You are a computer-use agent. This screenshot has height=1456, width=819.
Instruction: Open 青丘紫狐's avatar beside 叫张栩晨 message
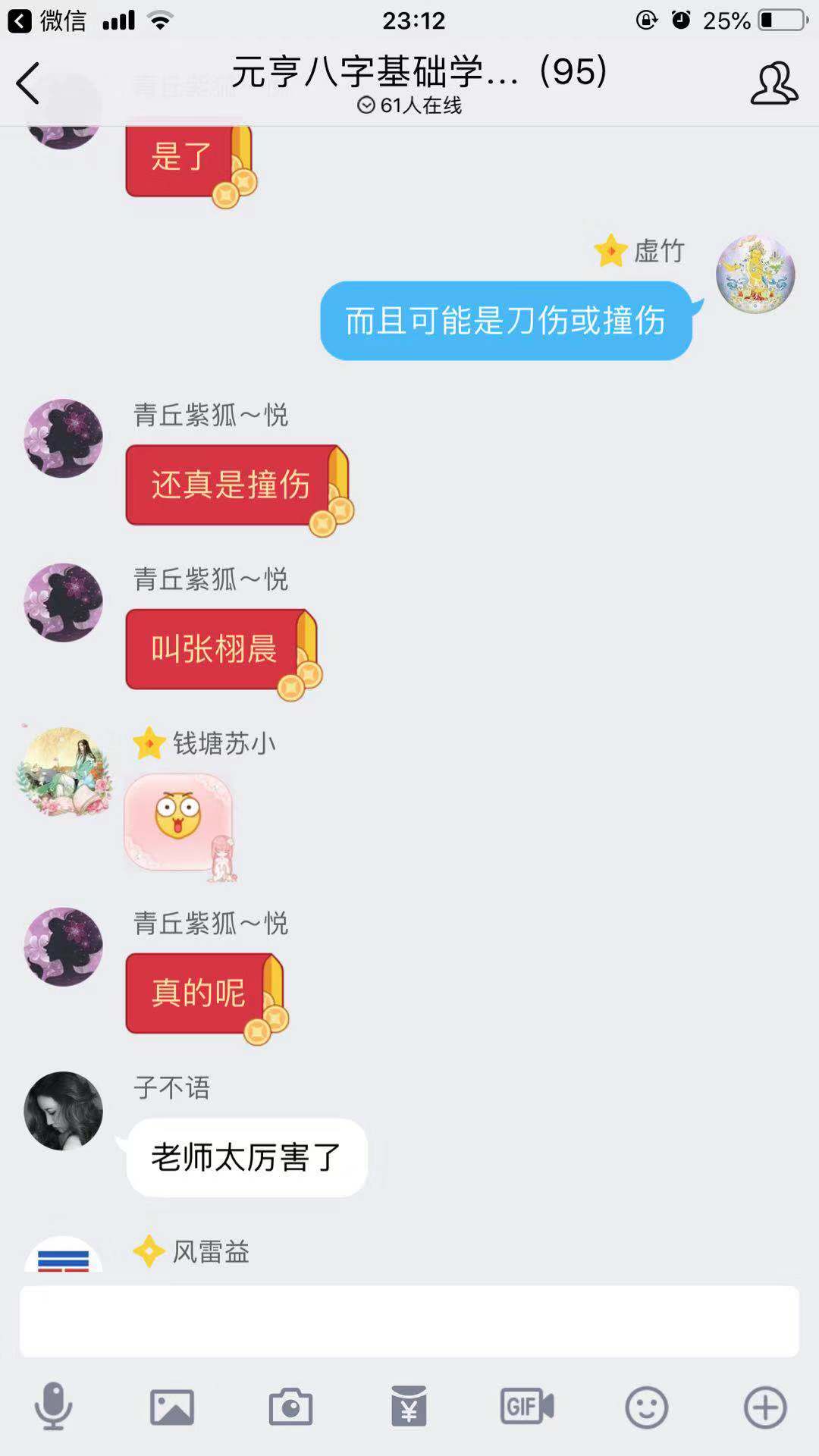[x=64, y=603]
